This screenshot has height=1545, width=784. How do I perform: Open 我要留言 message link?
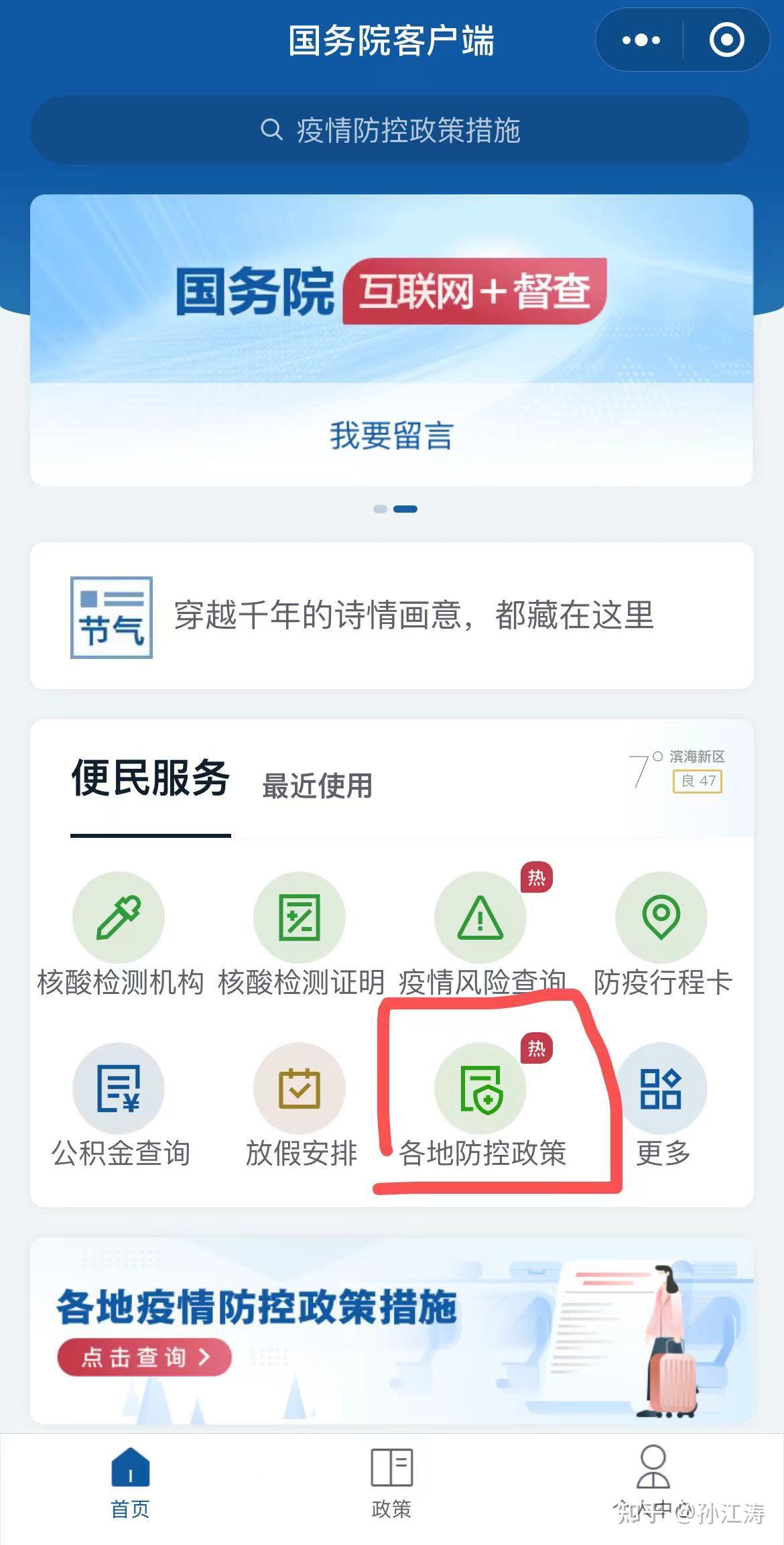[x=391, y=436]
